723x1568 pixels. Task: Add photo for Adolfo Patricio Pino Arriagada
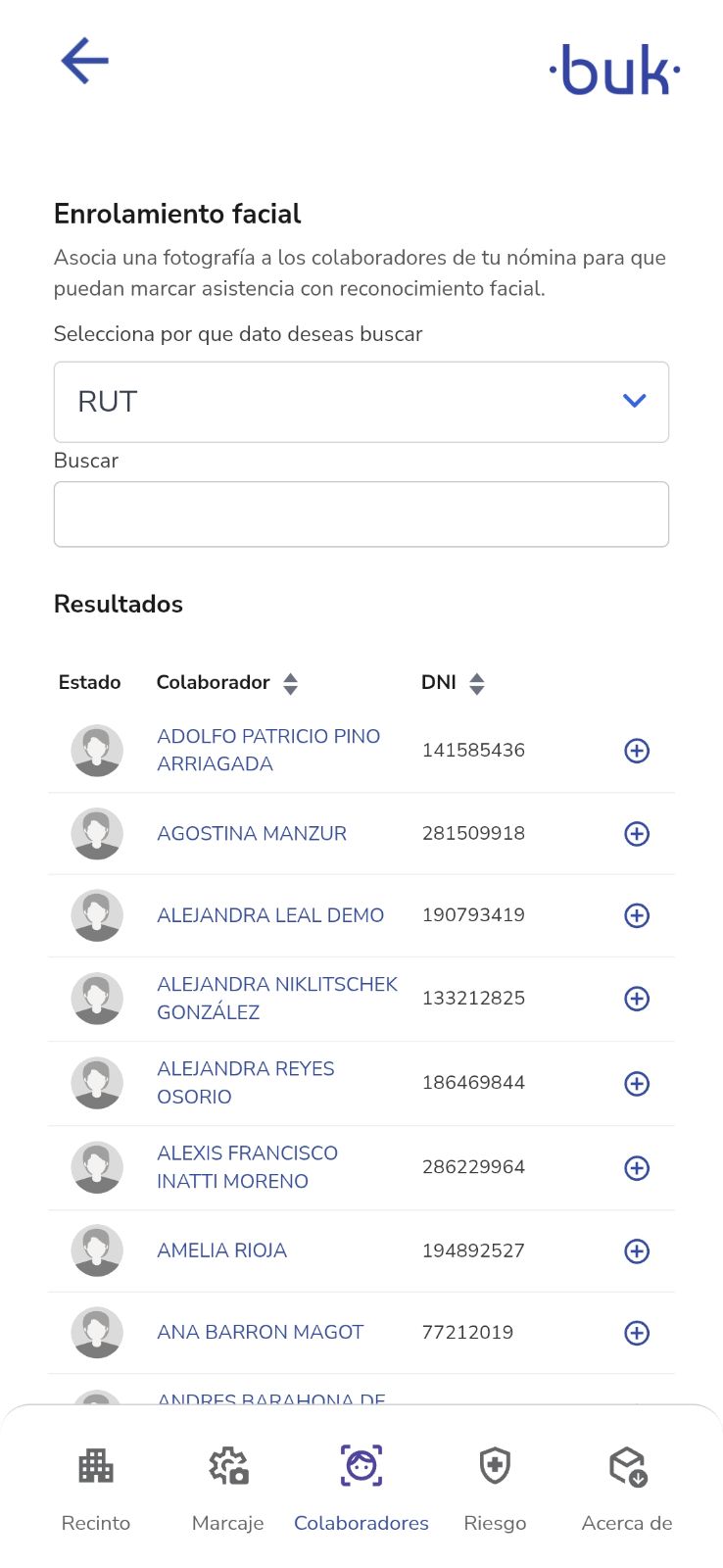[637, 751]
